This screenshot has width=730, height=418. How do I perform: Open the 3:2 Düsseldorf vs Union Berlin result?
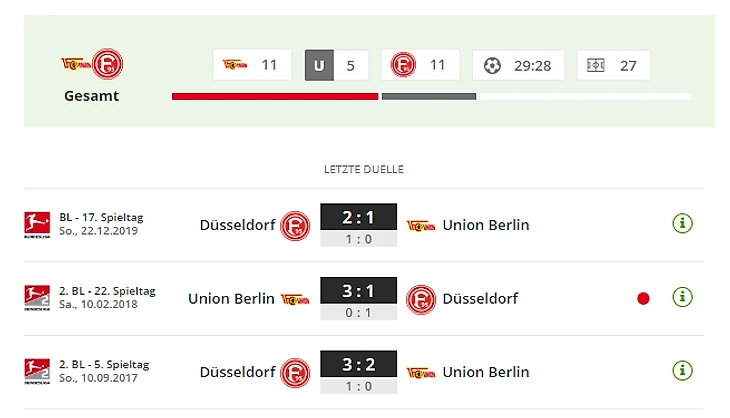click(x=358, y=365)
